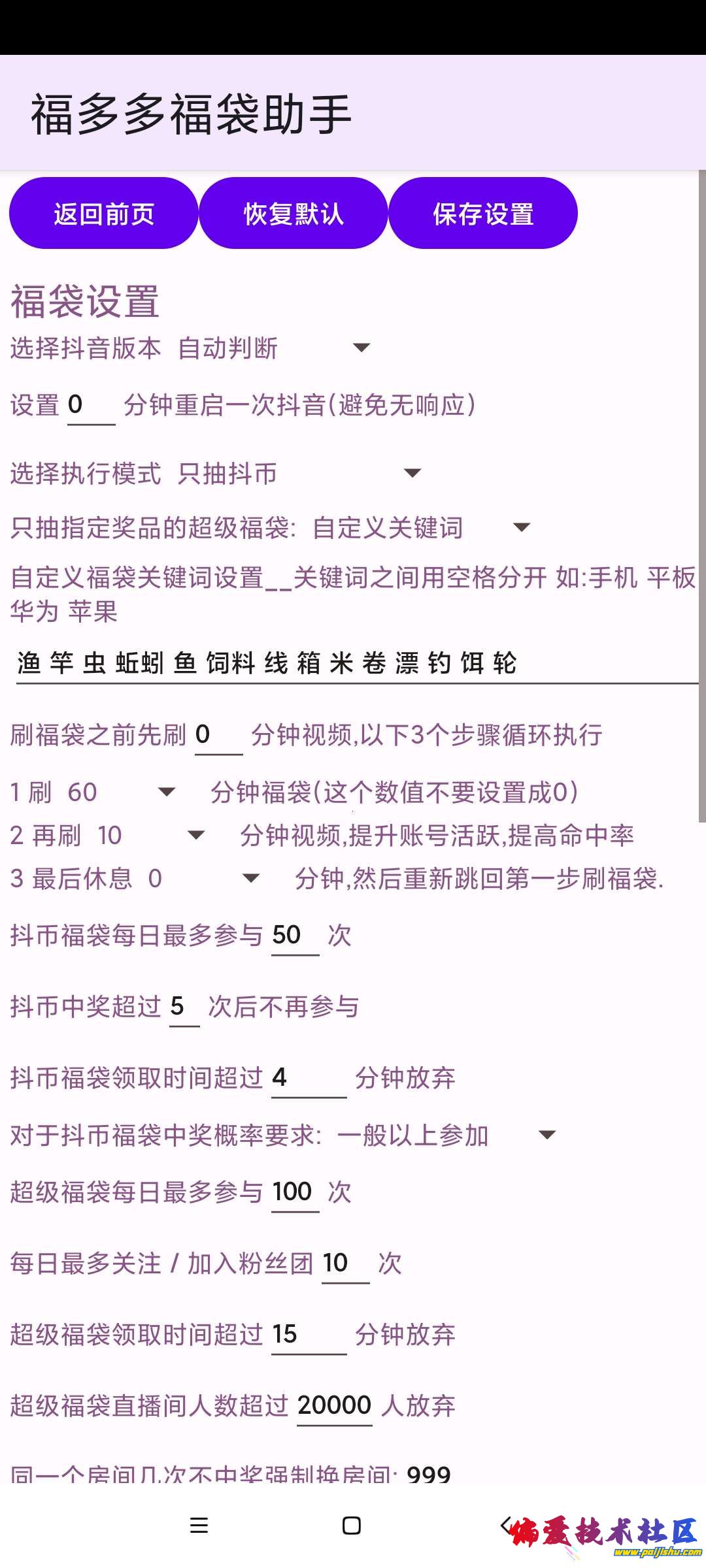Viewport: 706px width, 1568px height.
Task: Edit the 分钟重启一次抖音 number field
Action: click(91, 406)
